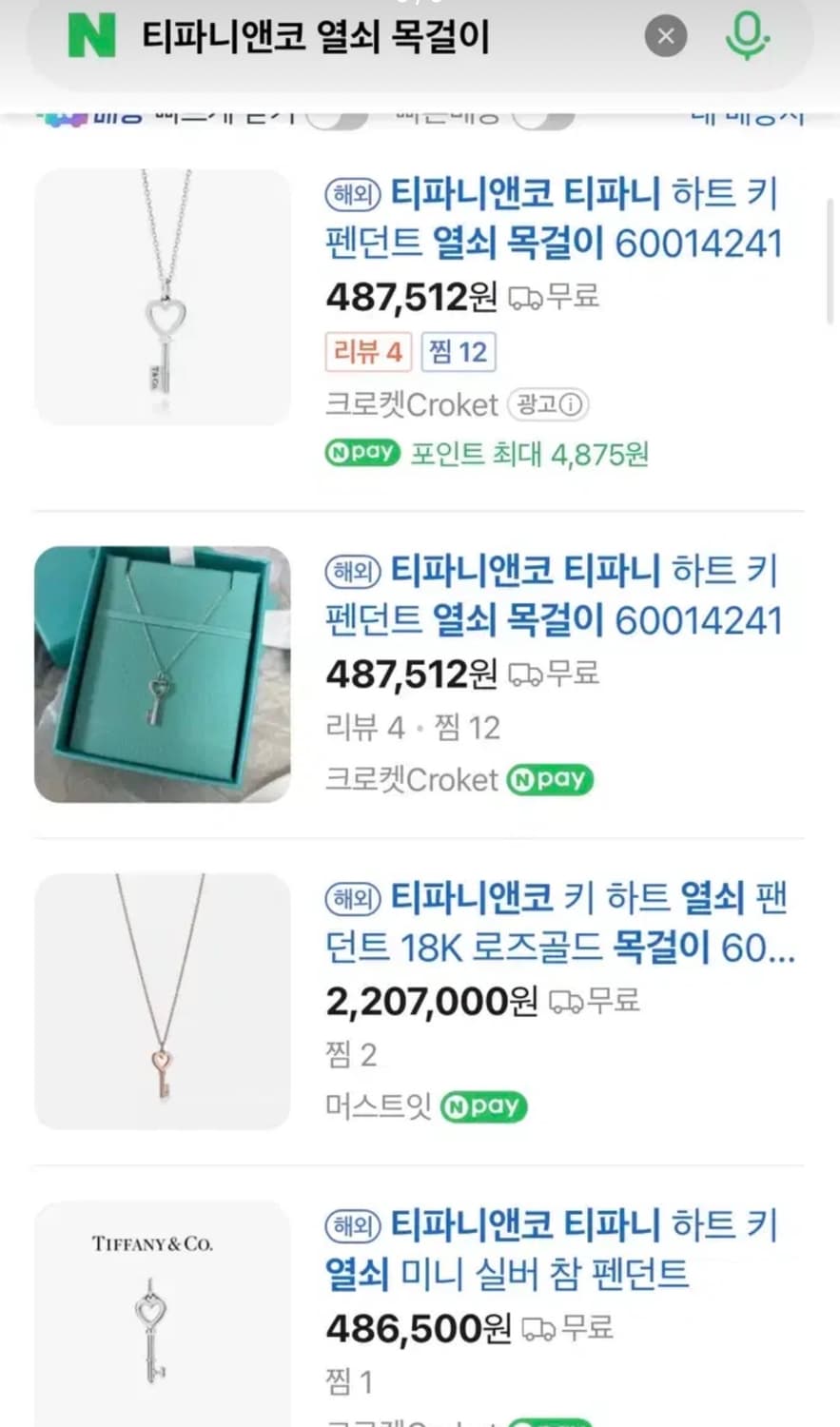Screen dimensions: 840x1427
Task: Click the Npay icon next to 크로켓Croket seller
Action: tap(550, 779)
